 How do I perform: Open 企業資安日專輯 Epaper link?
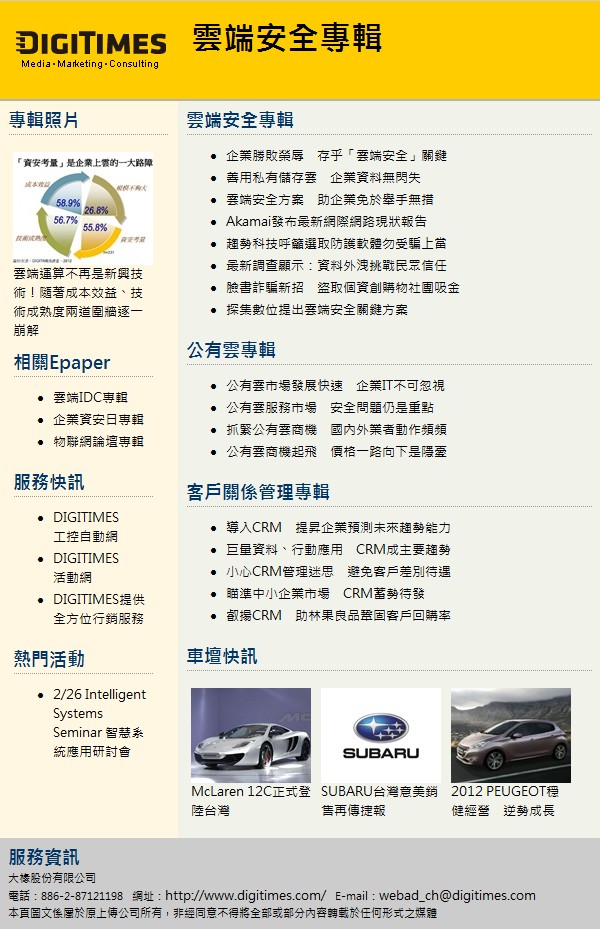(98, 420)
